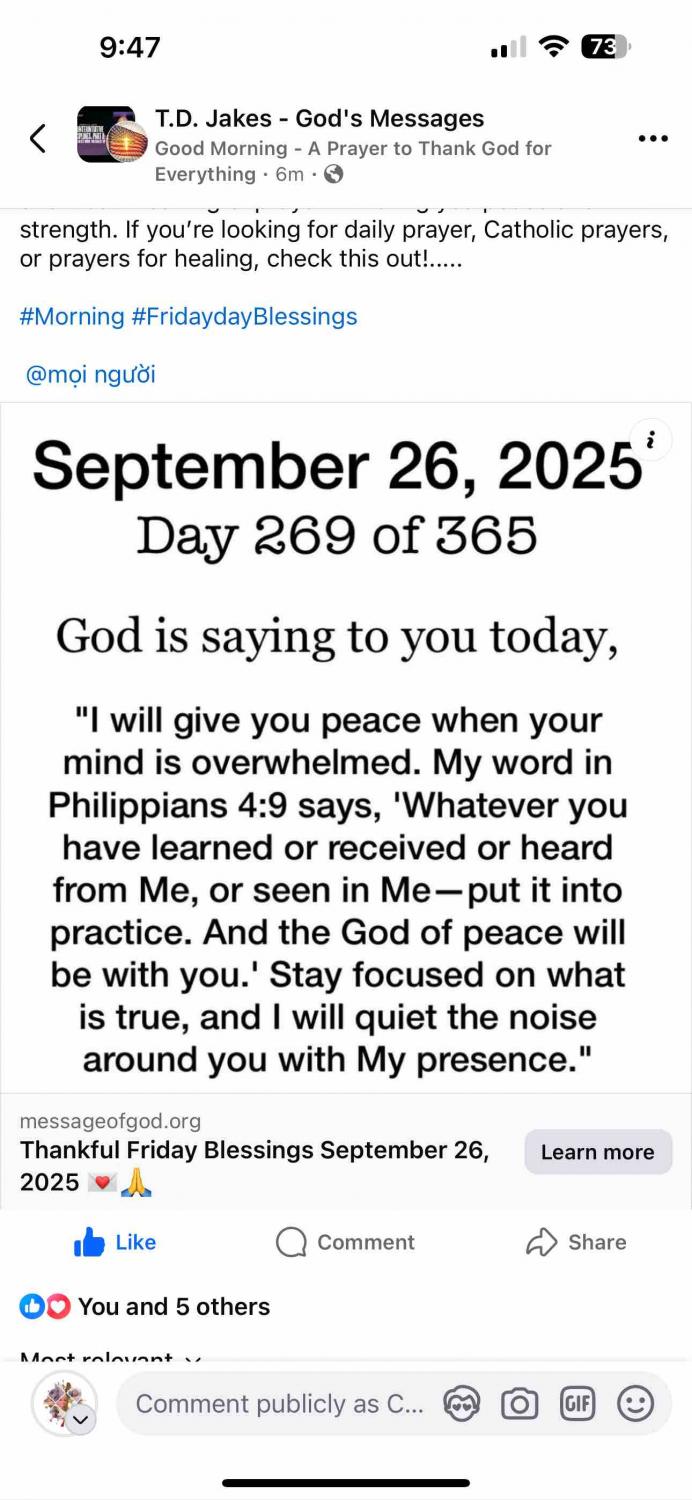Viewport: 692px width, 1500px height.
Task: Open the three-dot overflow menu
Action: pos(652,139)
